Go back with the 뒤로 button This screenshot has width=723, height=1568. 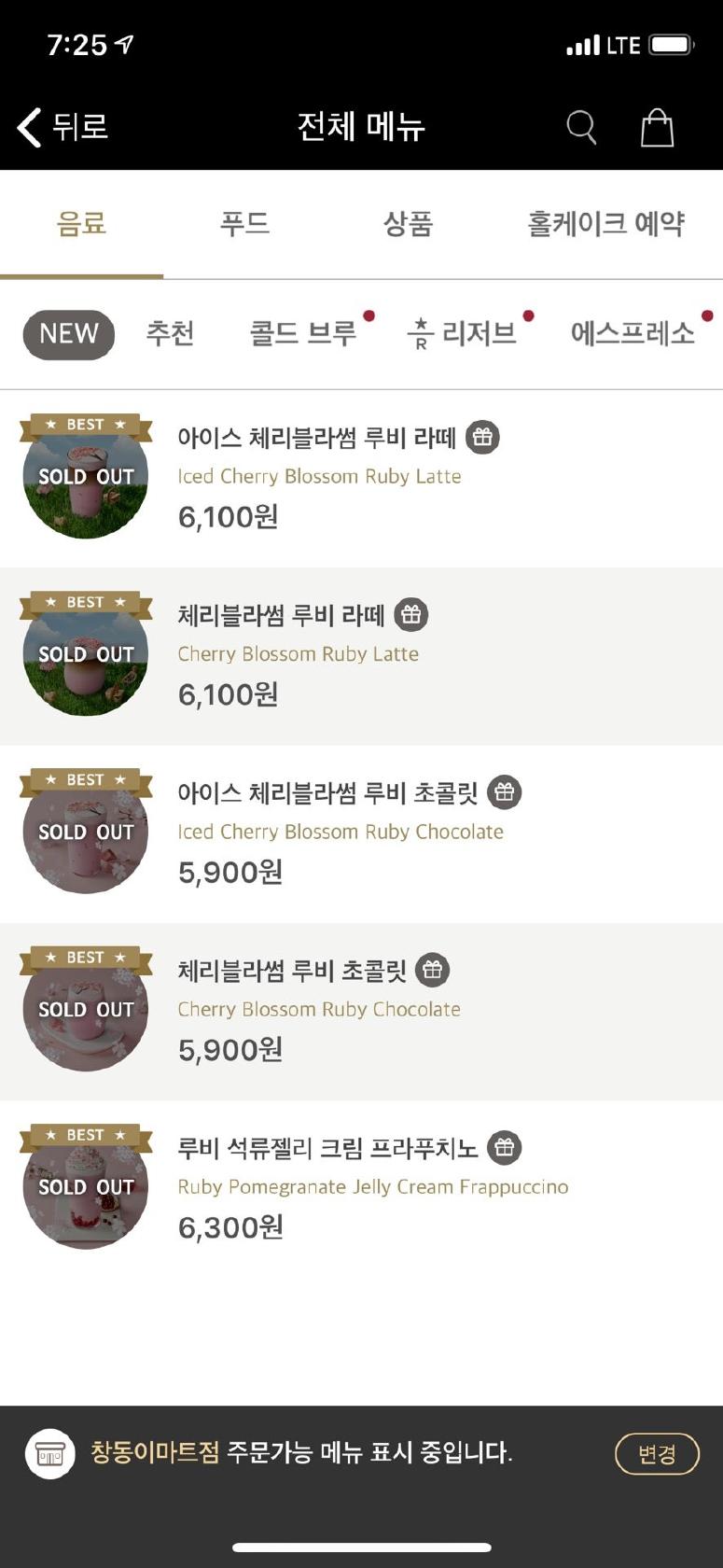tap(63, 127)
